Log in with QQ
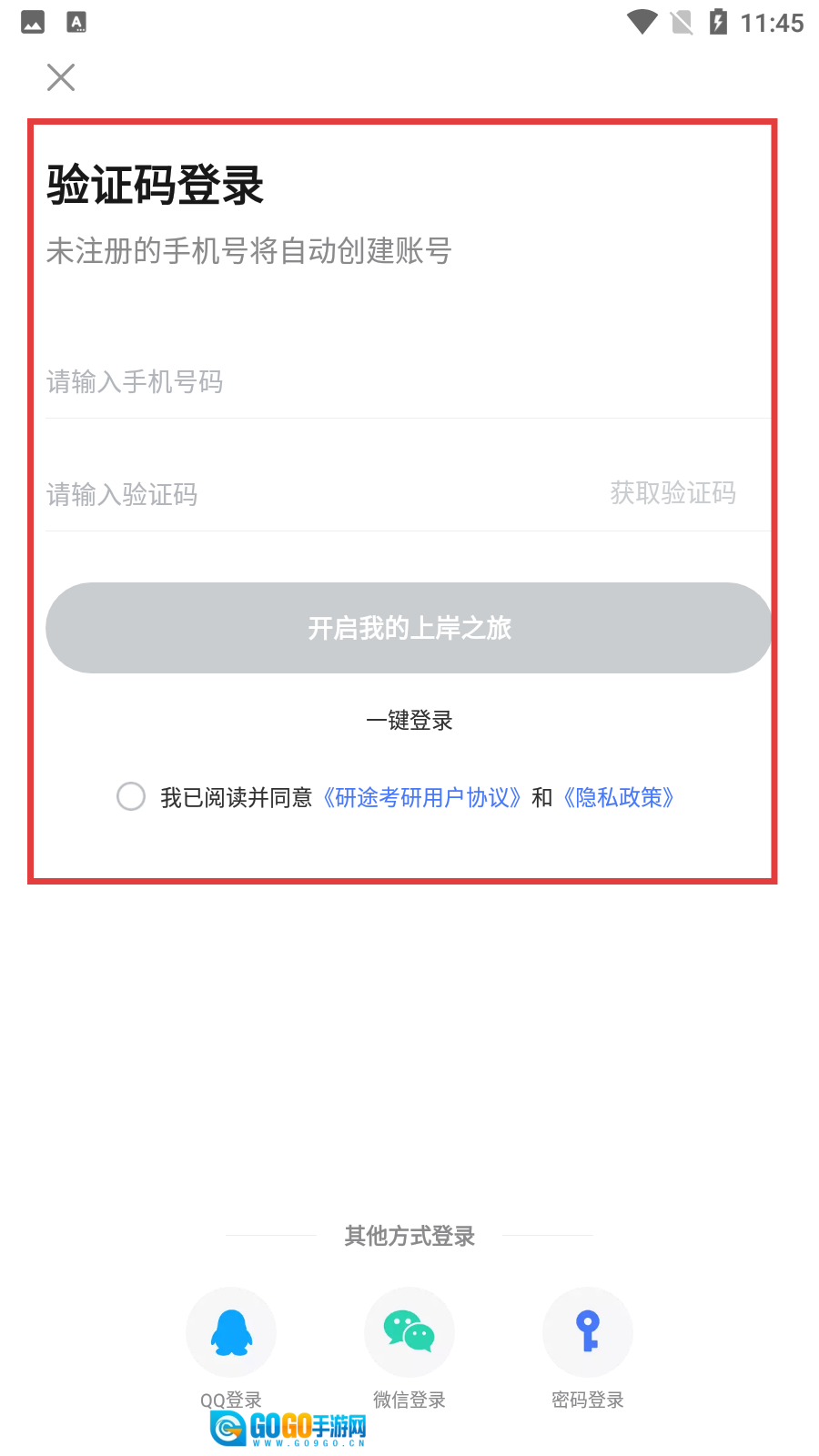 coord(231,1333)
